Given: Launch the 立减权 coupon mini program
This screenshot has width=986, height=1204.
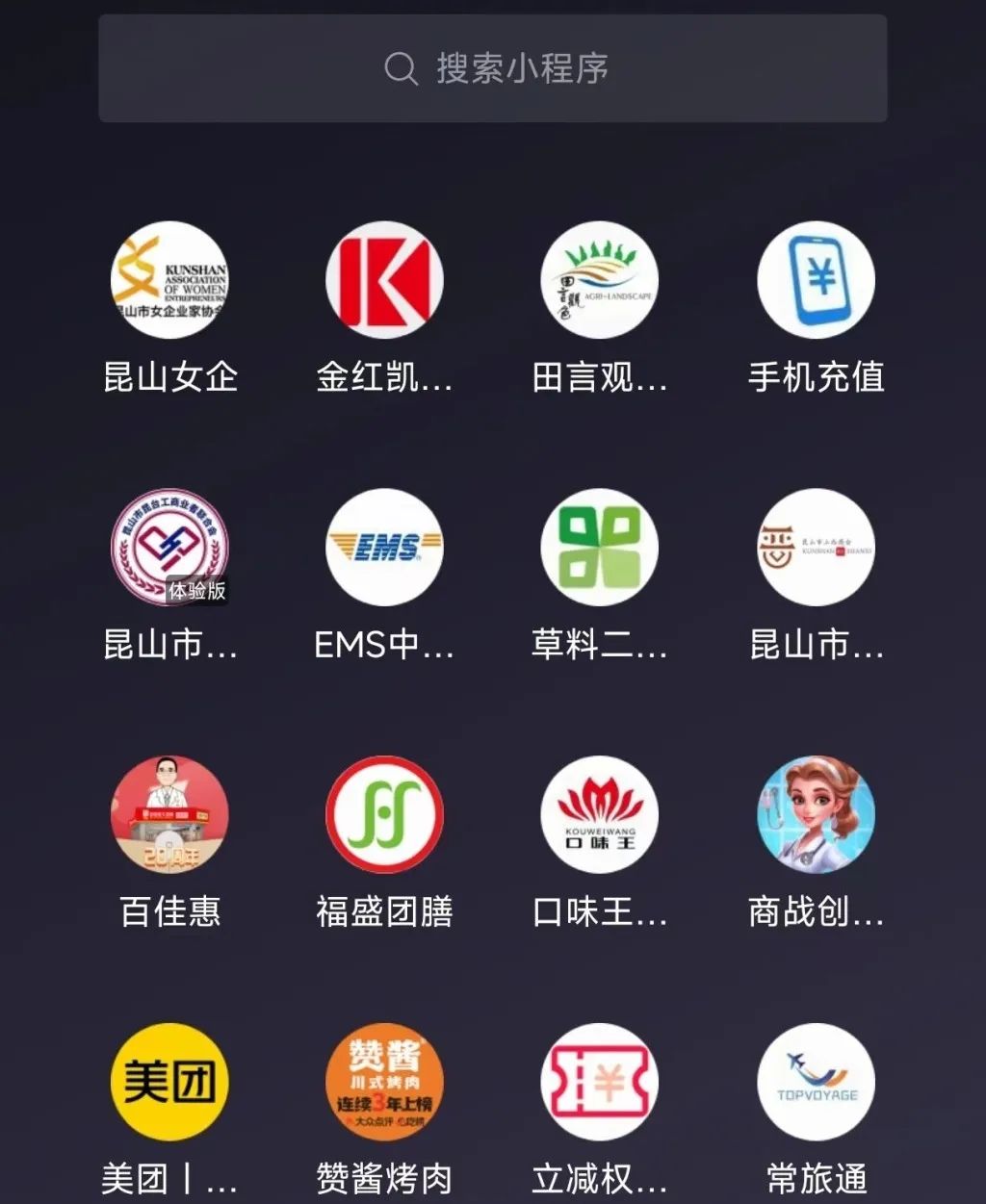Looking at the screenshot, I should pos(599,1082).
